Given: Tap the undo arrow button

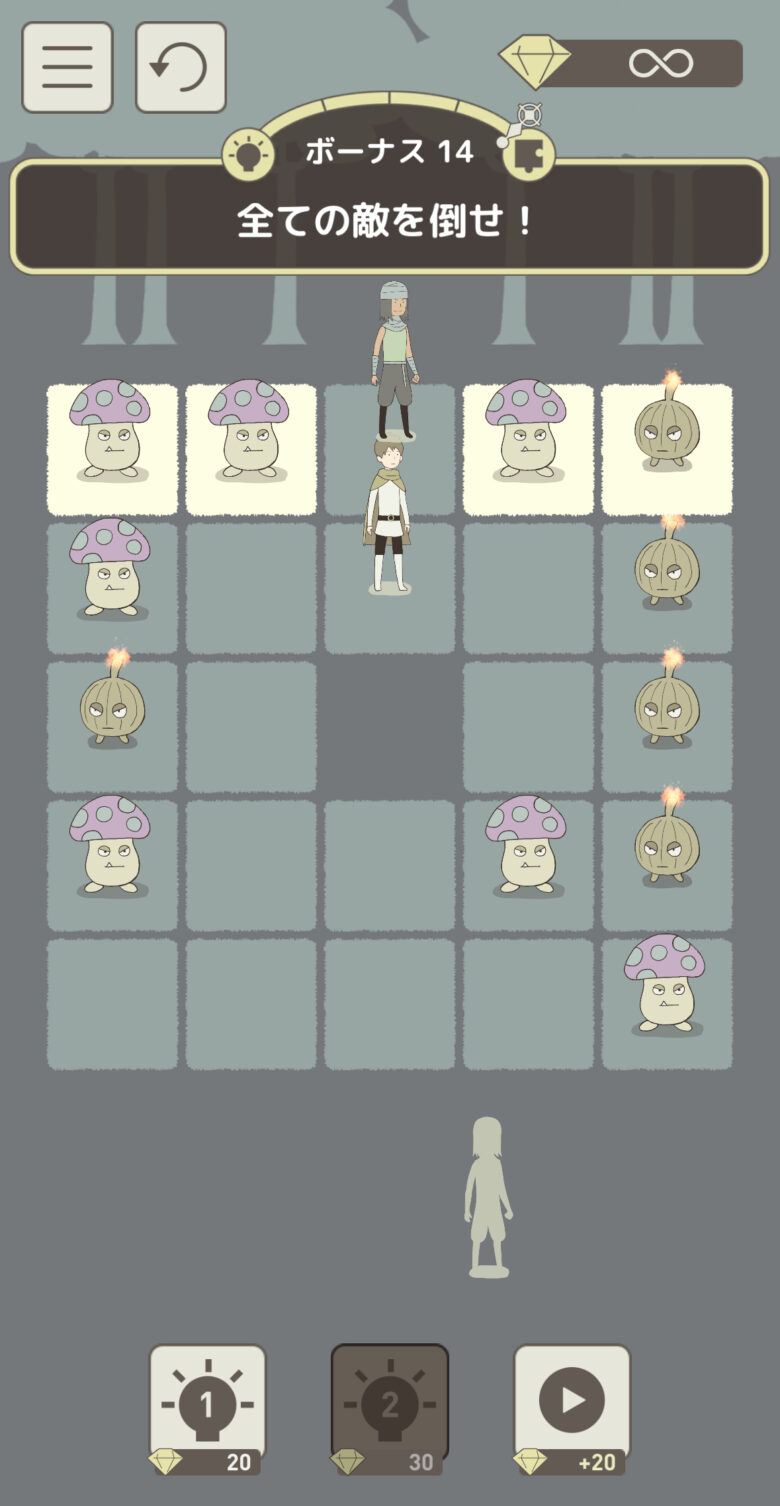Looking at the screenshot, I should [x=180, y=67].
